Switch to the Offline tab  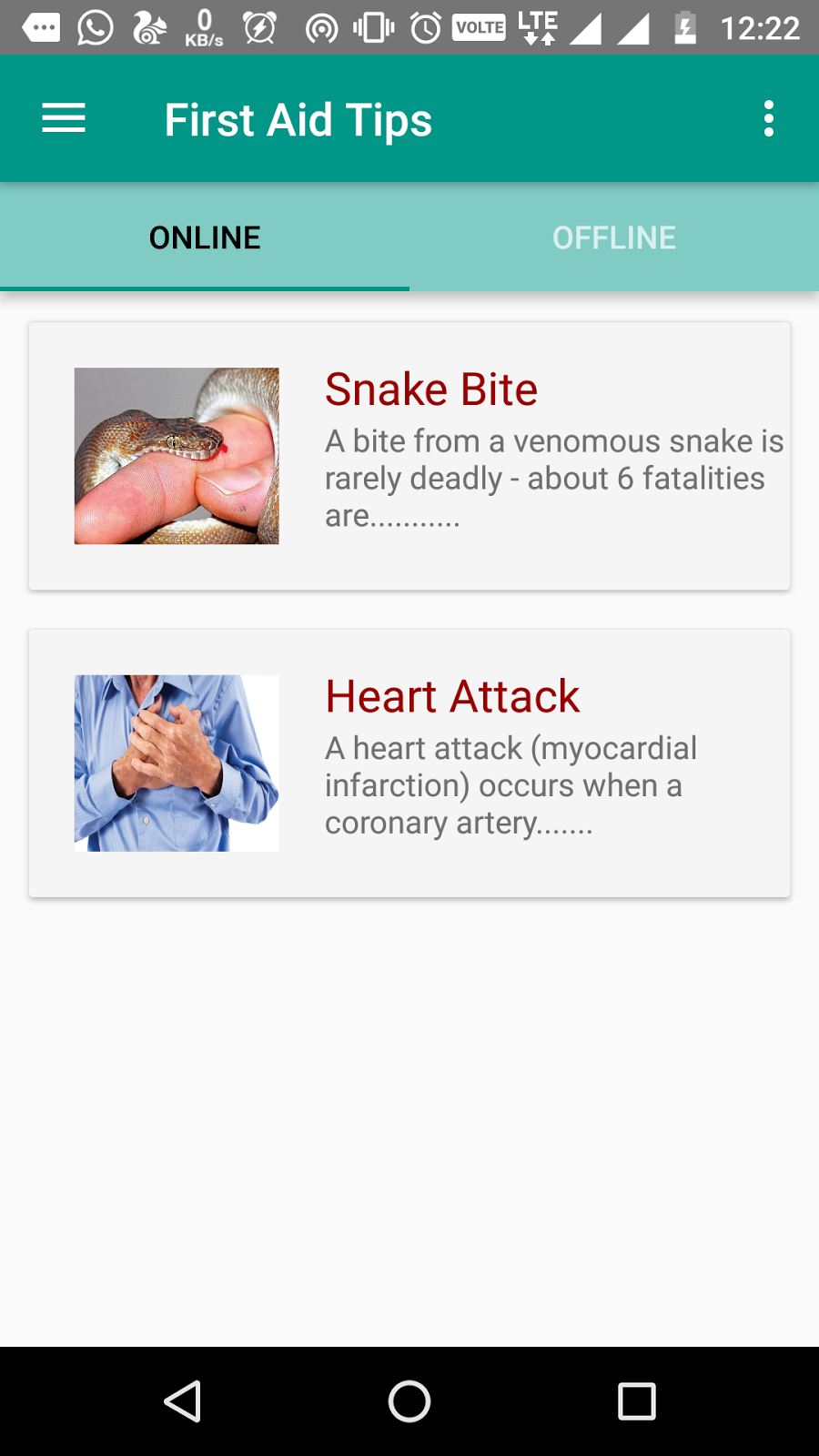(614, 238)
